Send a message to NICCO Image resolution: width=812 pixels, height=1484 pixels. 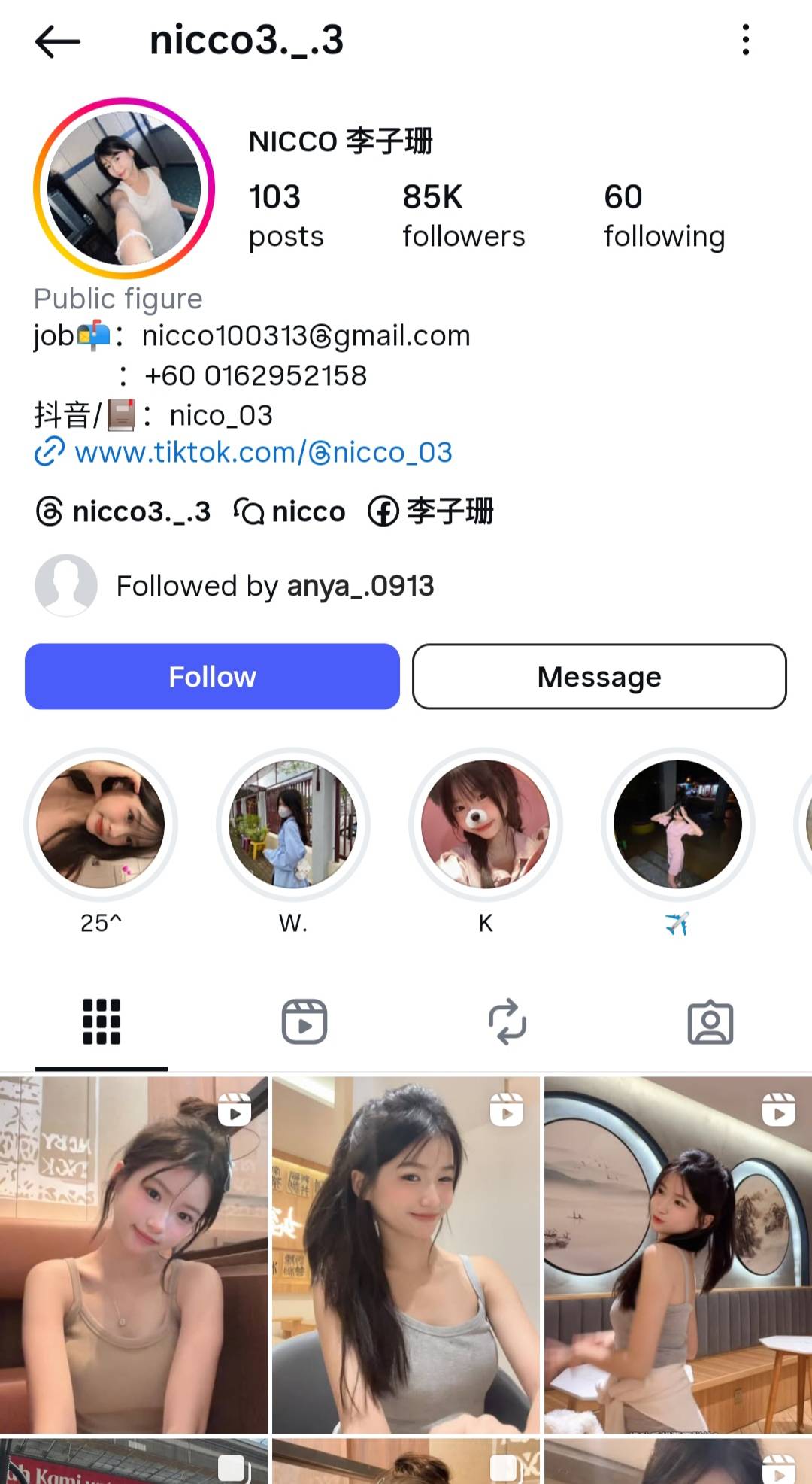(x=599, y=676)
